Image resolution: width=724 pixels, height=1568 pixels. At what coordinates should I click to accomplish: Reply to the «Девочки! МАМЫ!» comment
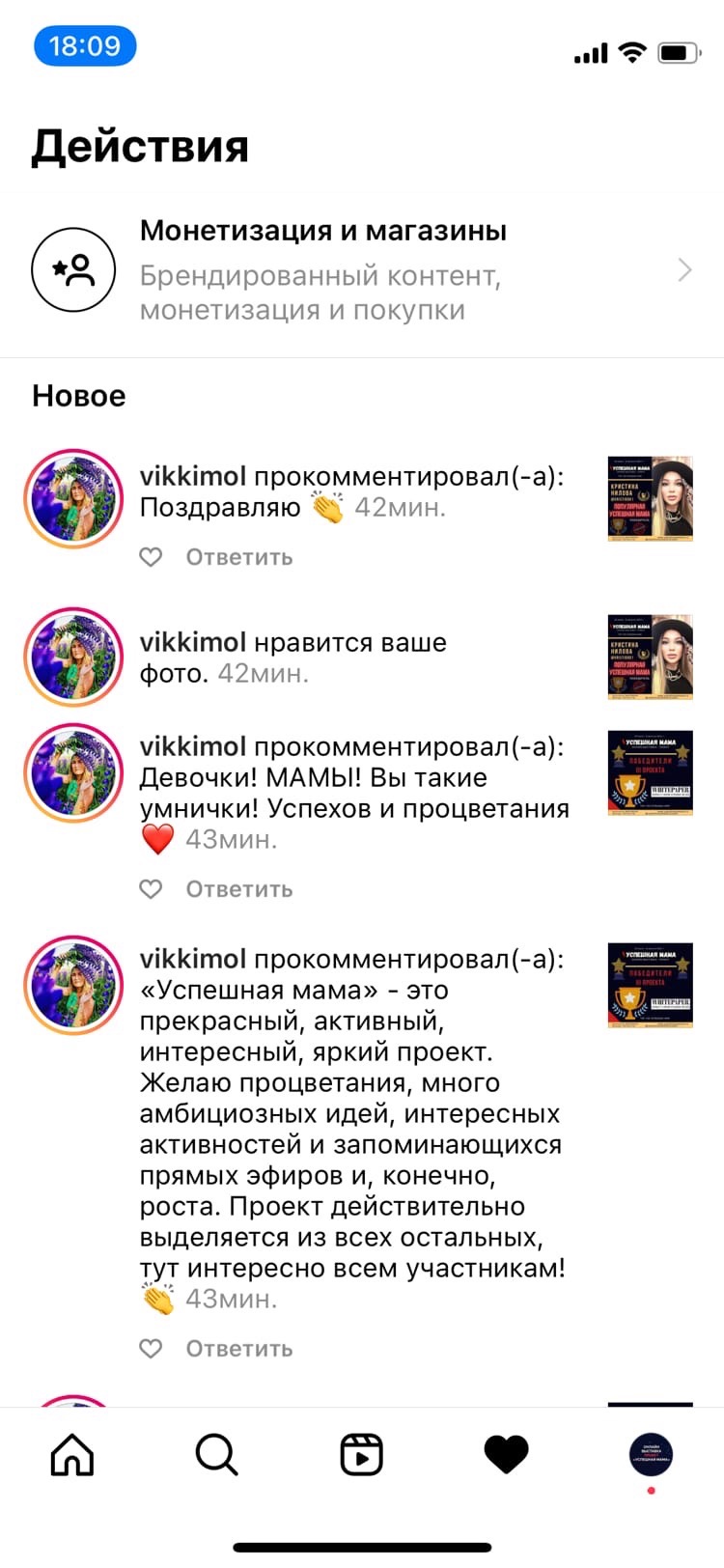click(x=238, y=889)
